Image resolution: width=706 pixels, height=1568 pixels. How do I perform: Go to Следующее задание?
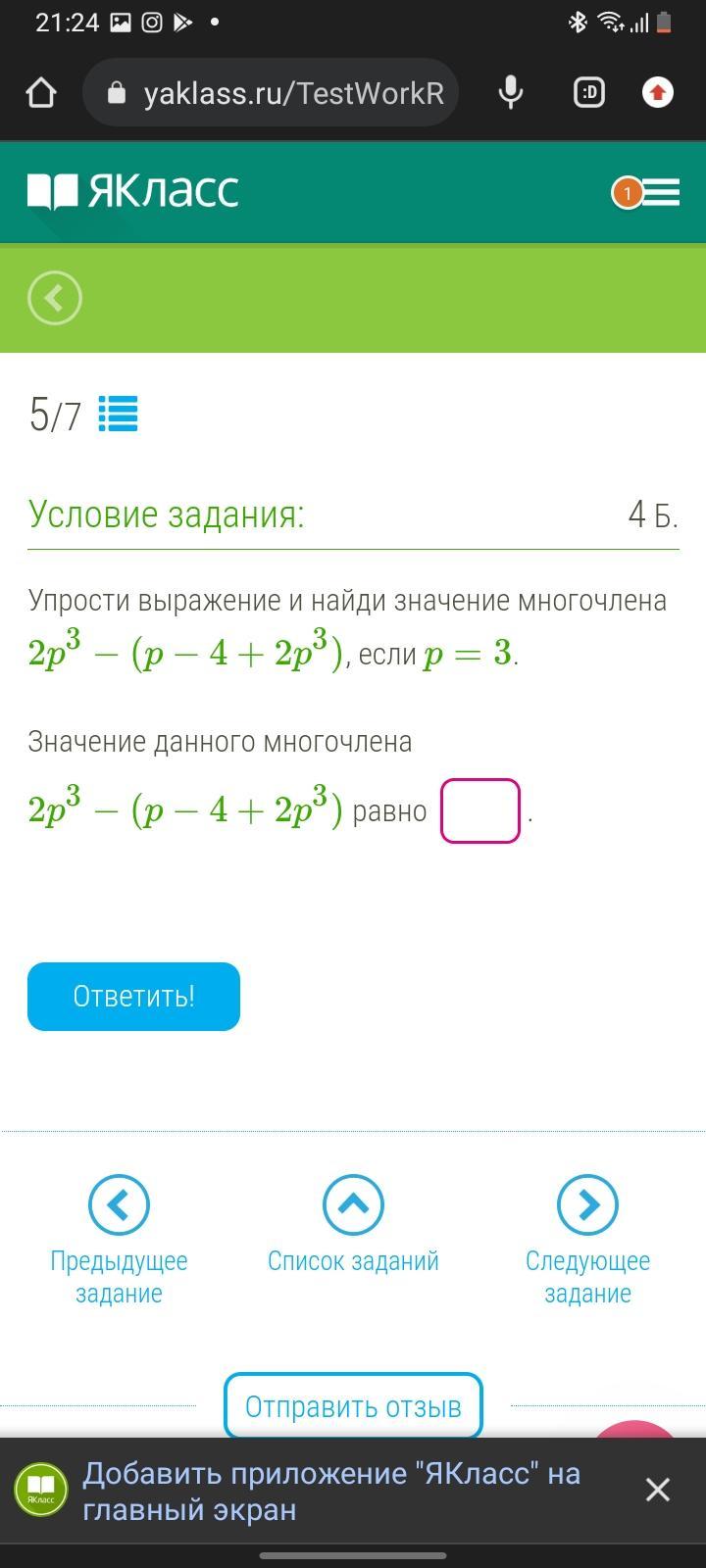pos(587,1241)
